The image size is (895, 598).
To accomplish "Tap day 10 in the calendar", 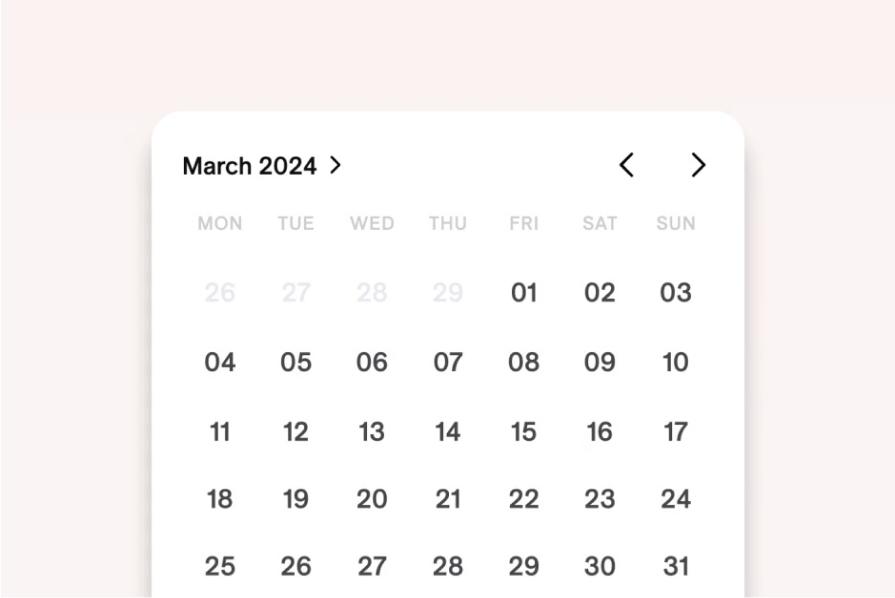I will pos(676,362).
